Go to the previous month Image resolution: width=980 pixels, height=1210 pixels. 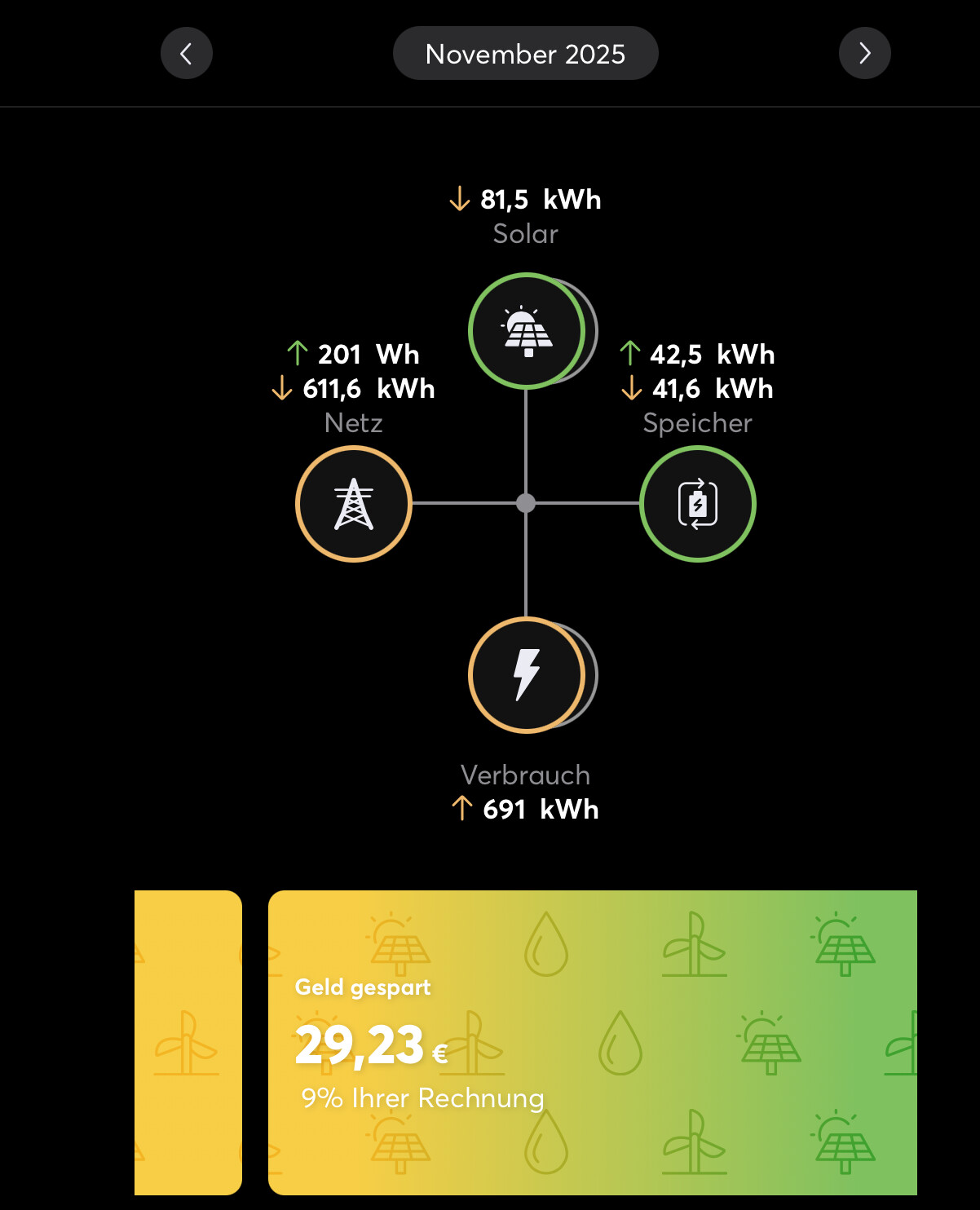click(187, 54)
